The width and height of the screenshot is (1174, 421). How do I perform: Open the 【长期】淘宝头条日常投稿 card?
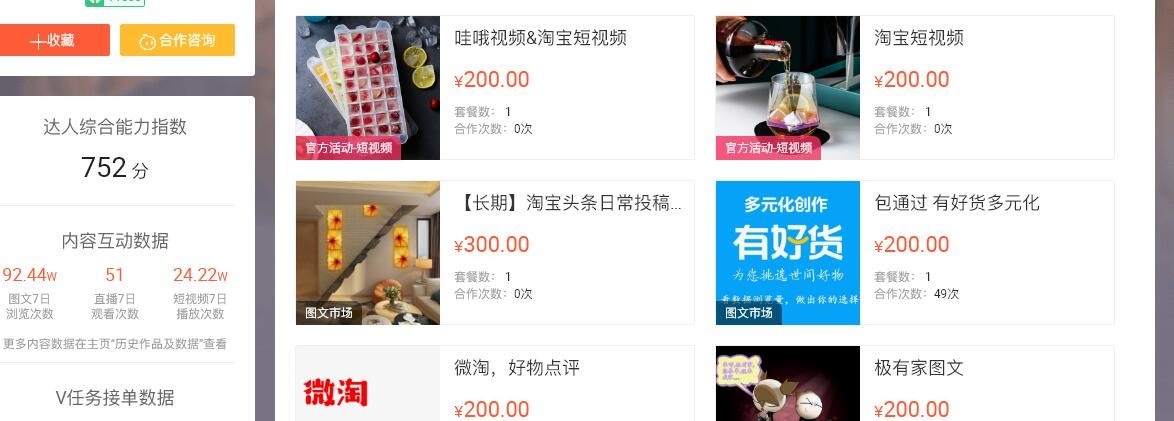click(x=568, y=203)
